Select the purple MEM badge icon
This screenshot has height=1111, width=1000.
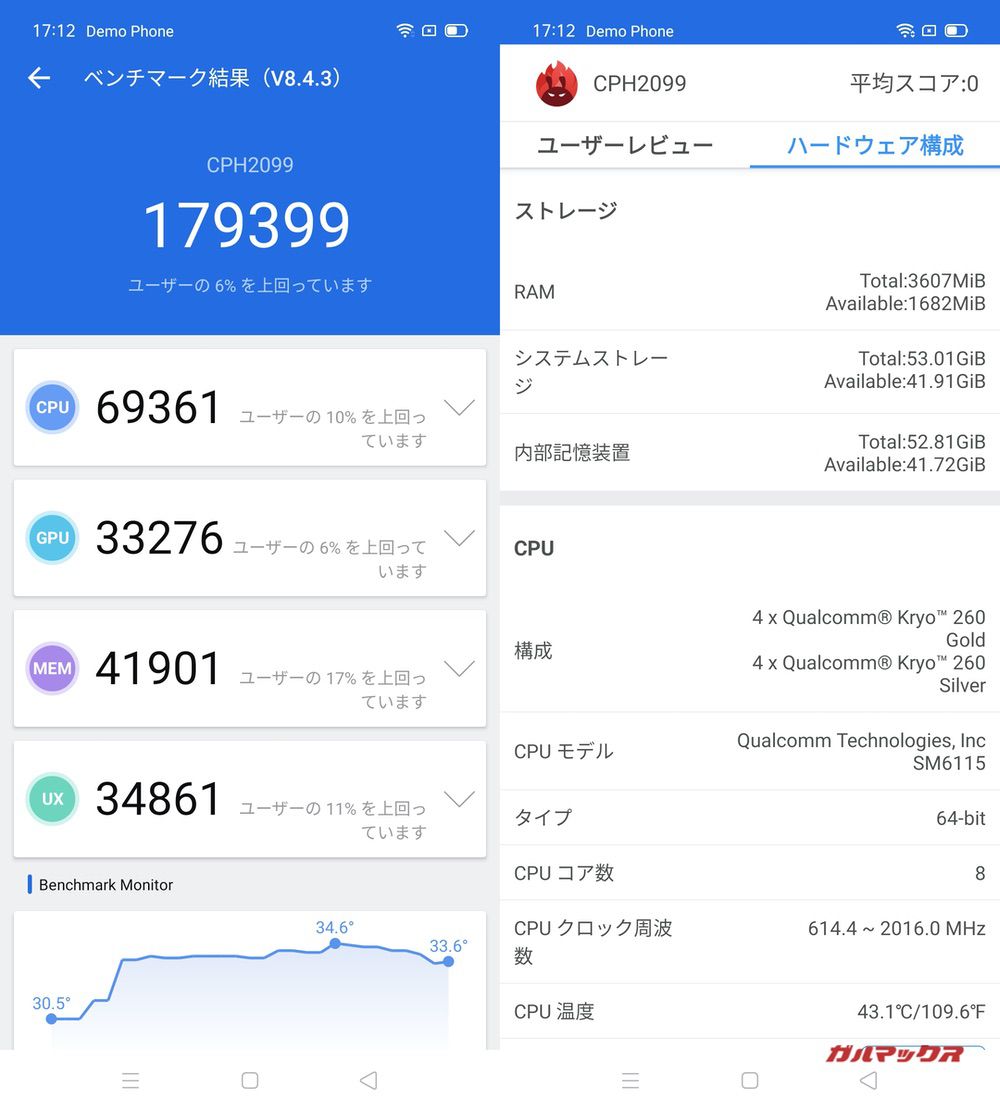click(51, 668)
